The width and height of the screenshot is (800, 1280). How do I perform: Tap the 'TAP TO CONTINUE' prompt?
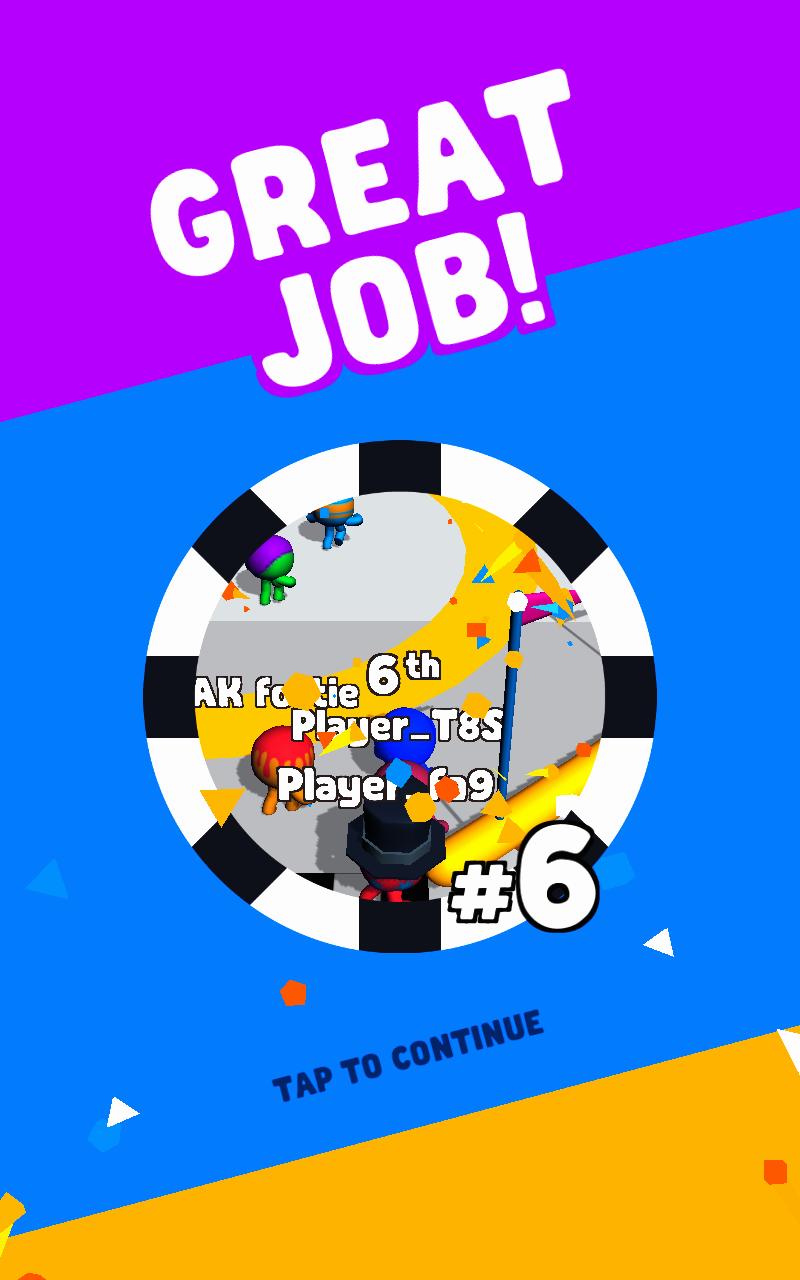[x=408, y=1057]
